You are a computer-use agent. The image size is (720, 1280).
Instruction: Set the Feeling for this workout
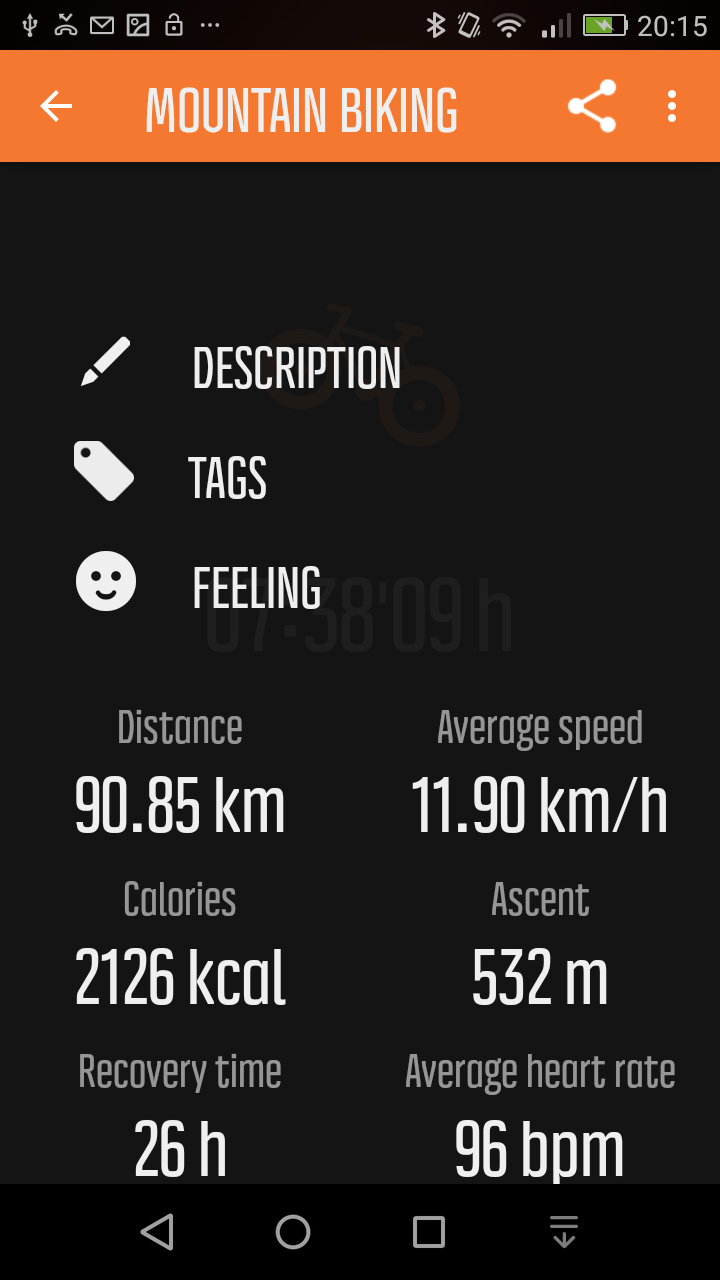click(256, 588)
